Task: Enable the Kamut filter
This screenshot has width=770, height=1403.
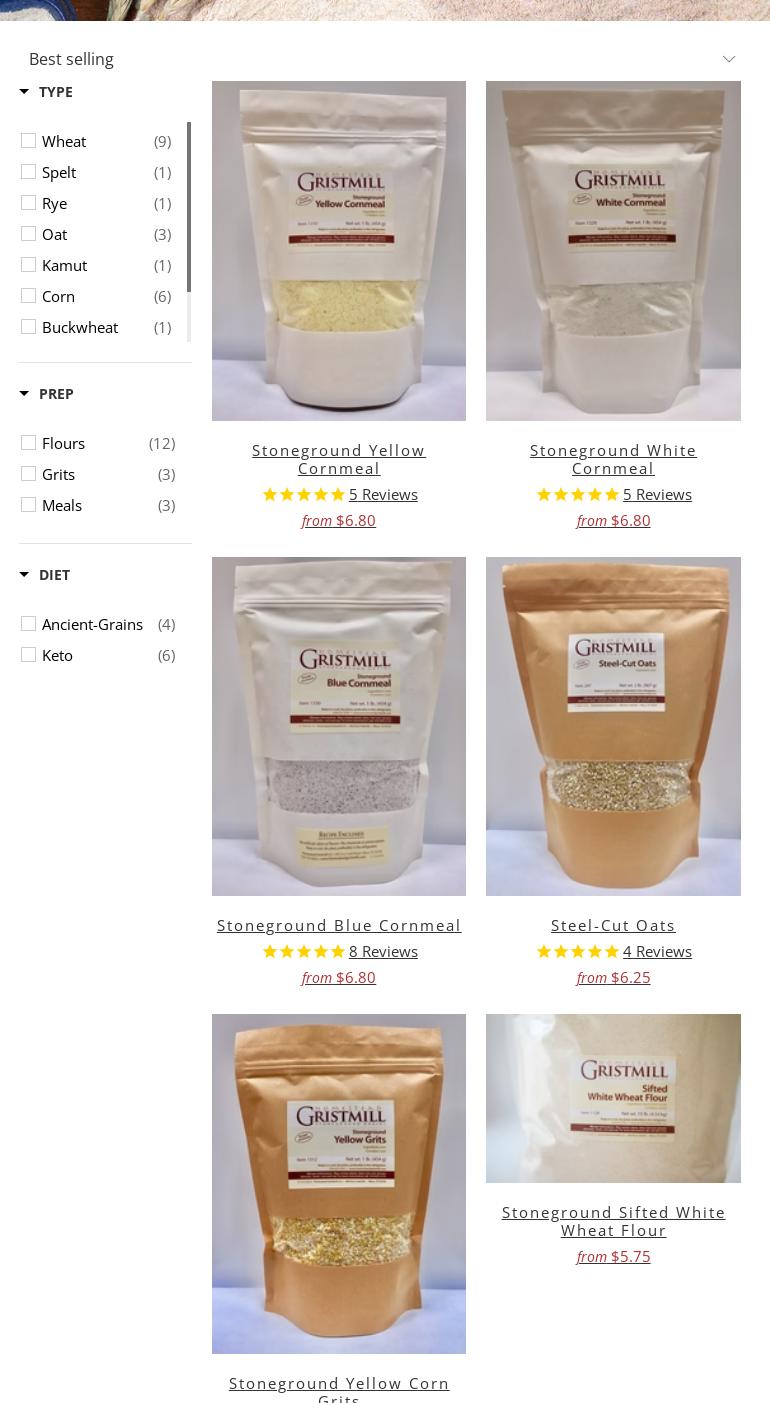Action: [x=29, y=265]
